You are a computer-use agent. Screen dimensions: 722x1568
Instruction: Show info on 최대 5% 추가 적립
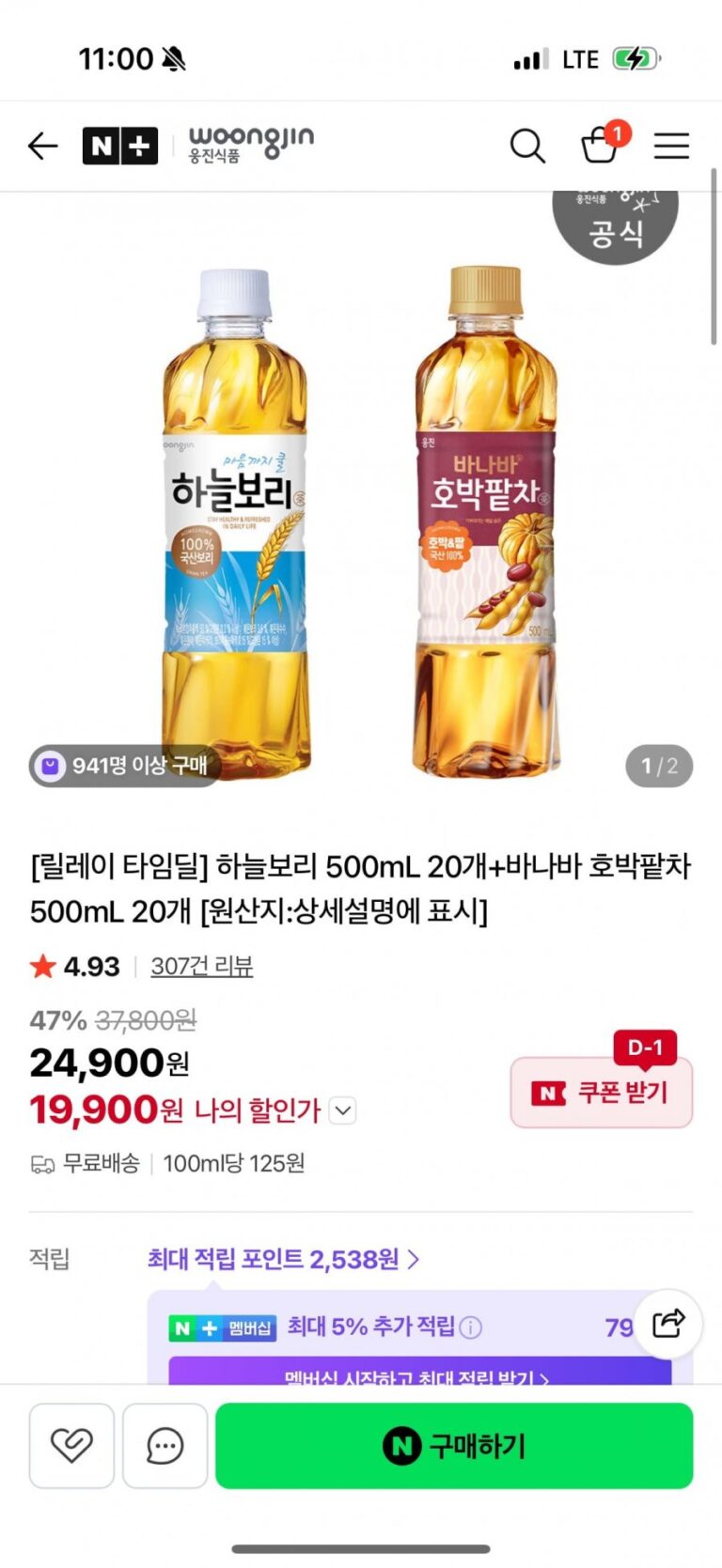point(471,1327)
